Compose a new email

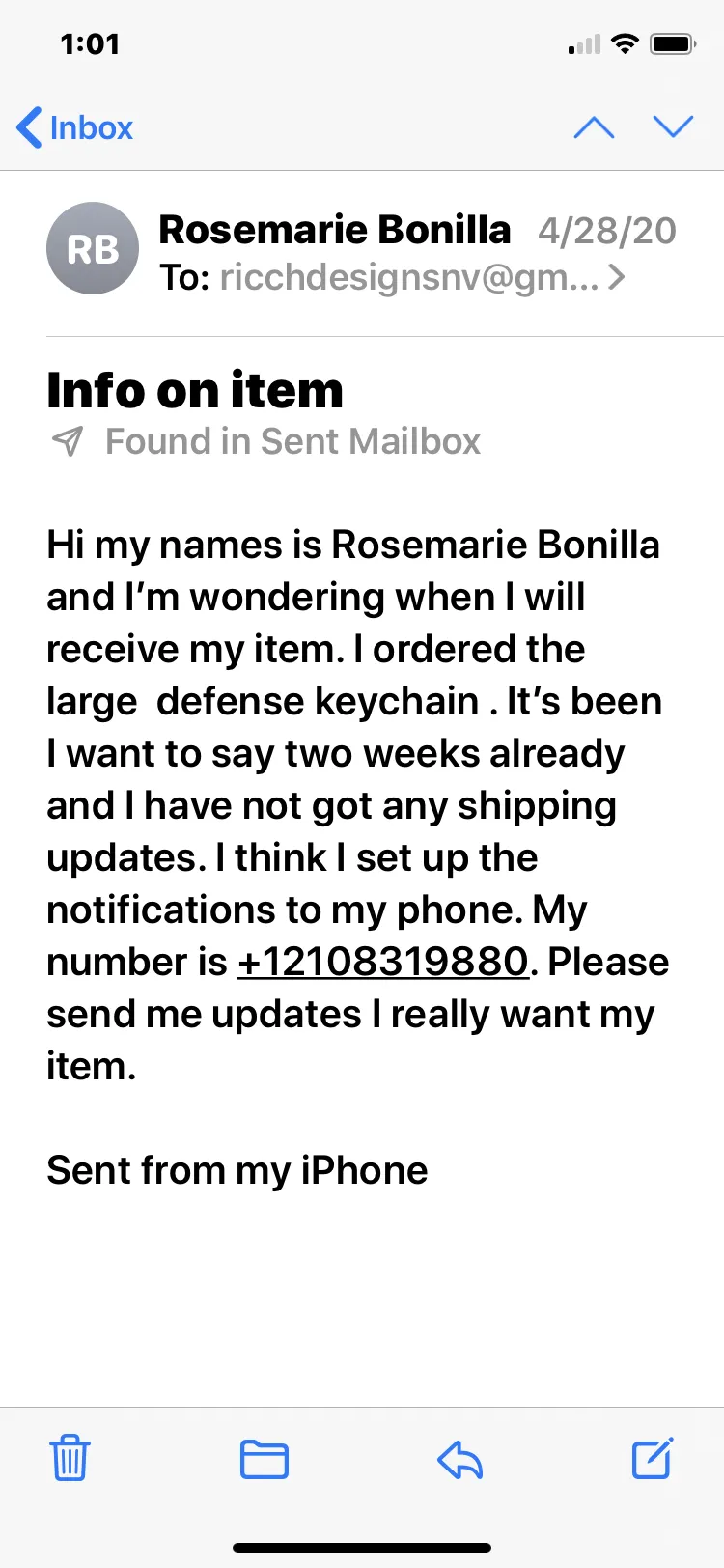(x=653, y=1458)
